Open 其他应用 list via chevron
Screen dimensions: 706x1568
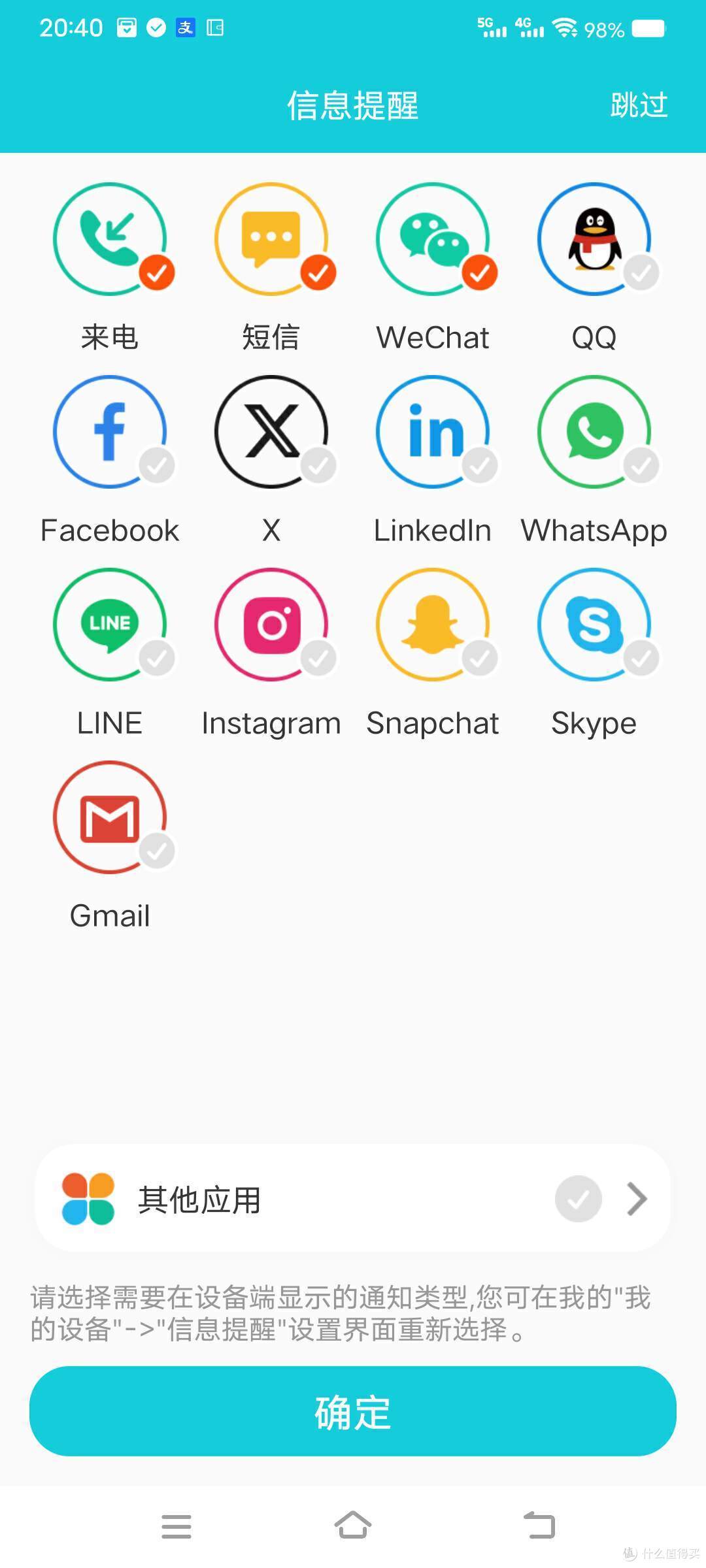(637, 1199)
